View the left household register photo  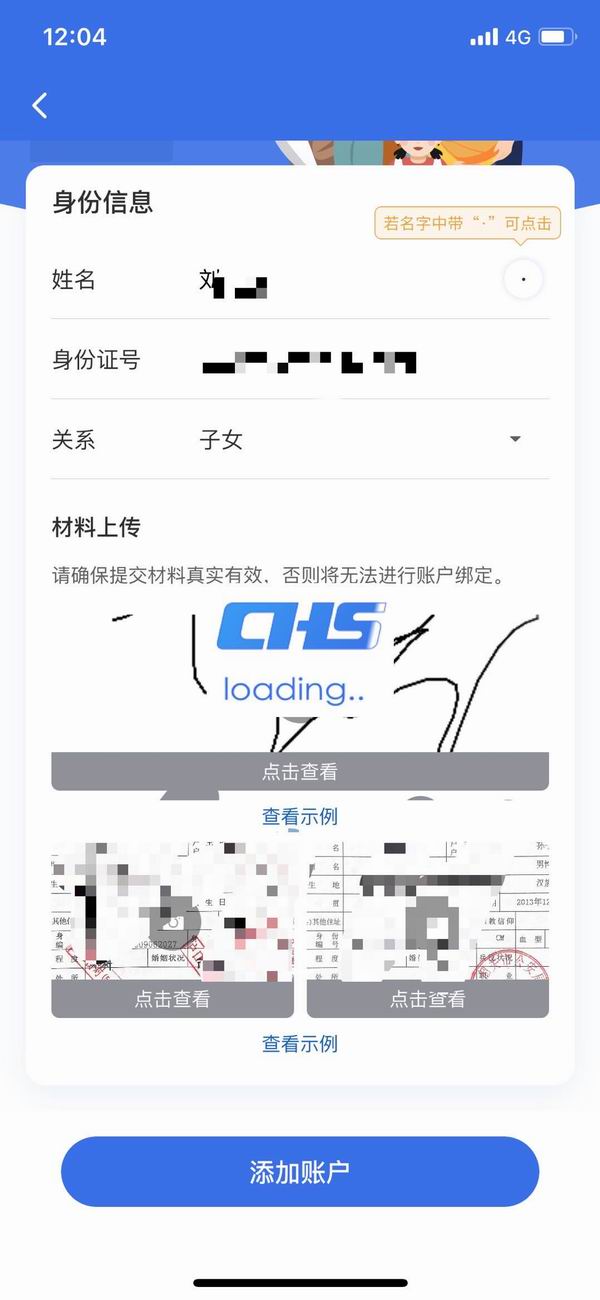pos(172,998)
